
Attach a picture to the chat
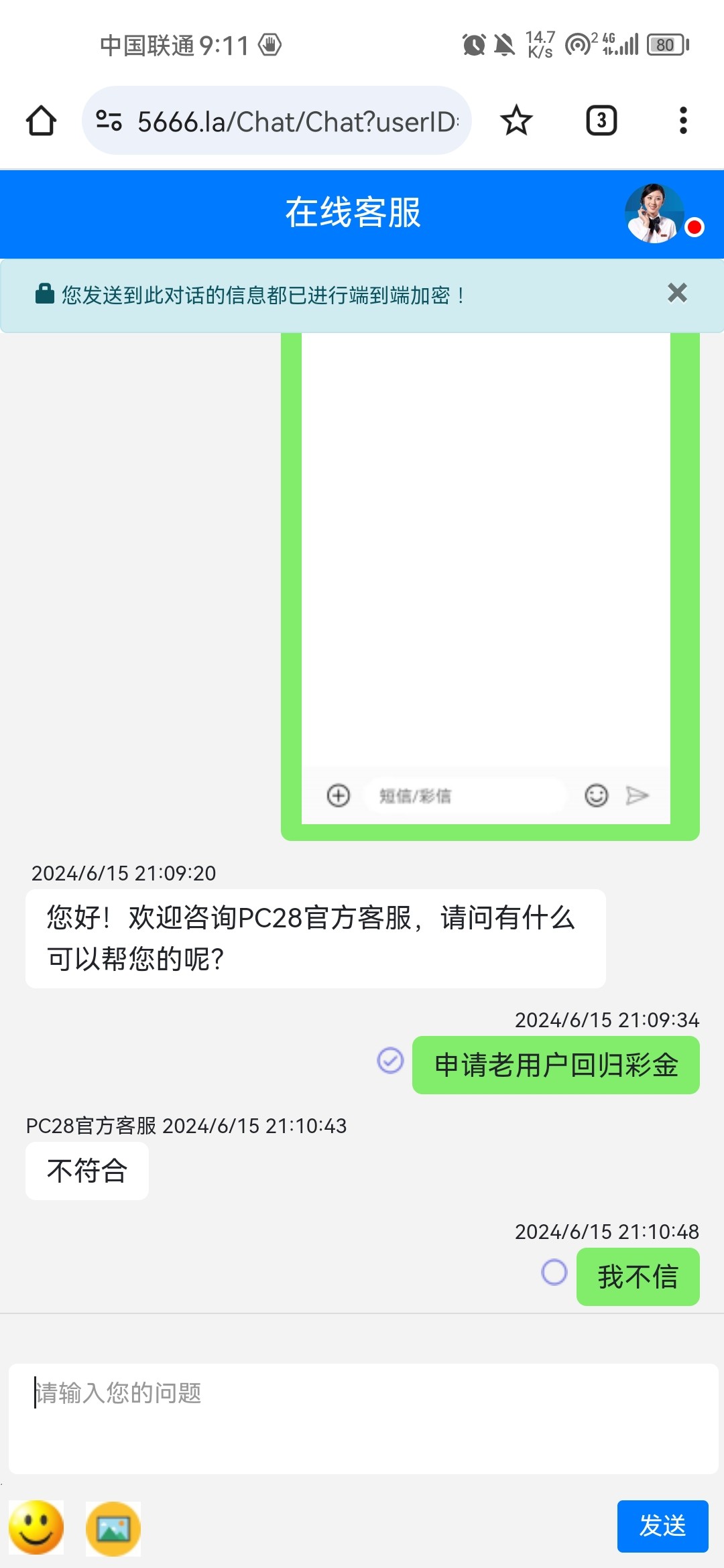point(113,1528)
